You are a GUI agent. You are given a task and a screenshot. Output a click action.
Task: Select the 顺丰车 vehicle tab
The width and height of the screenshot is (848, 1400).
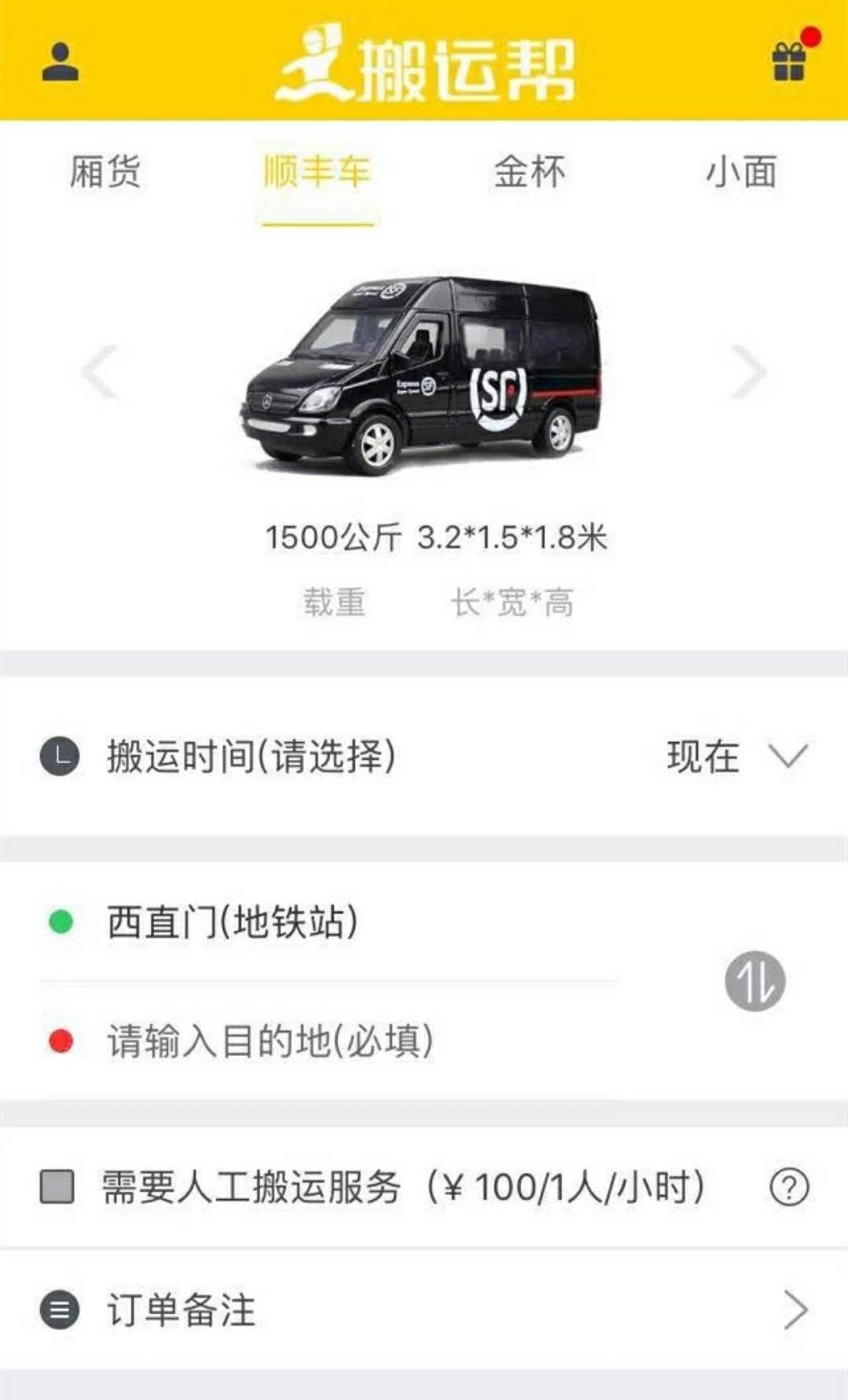click(317, 172)
